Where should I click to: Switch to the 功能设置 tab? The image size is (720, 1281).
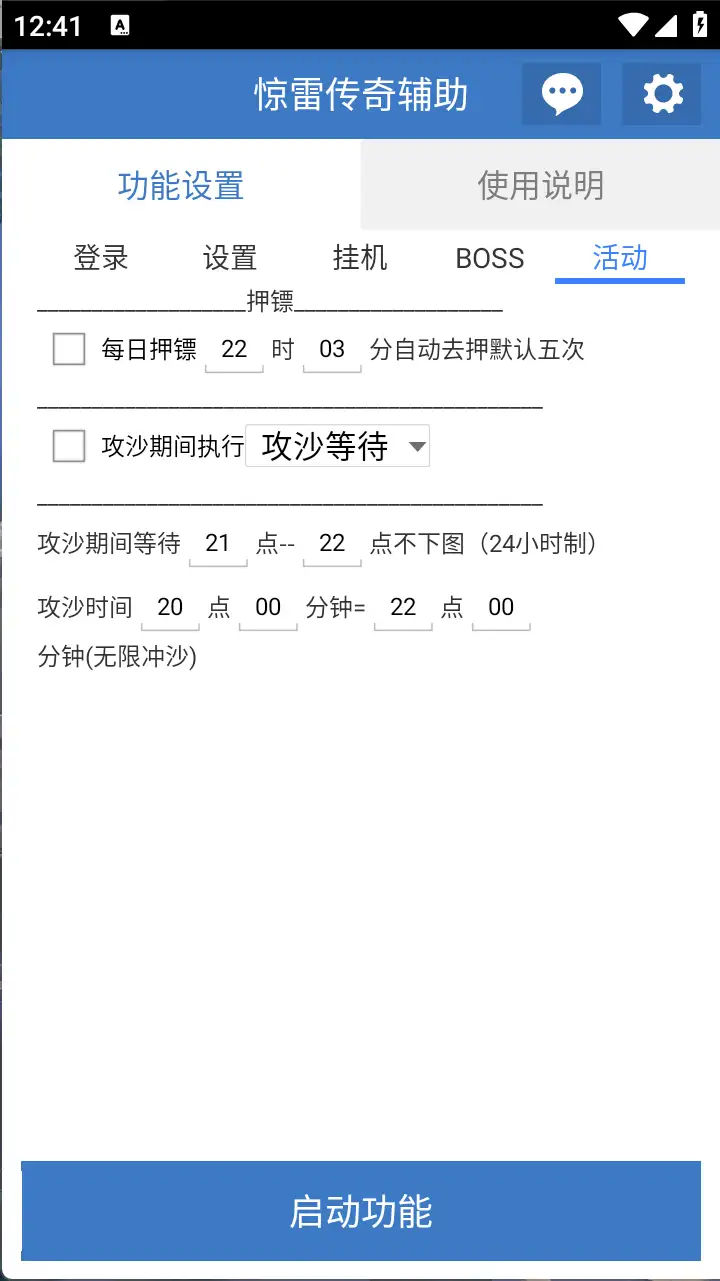click(x=178, y=184)
